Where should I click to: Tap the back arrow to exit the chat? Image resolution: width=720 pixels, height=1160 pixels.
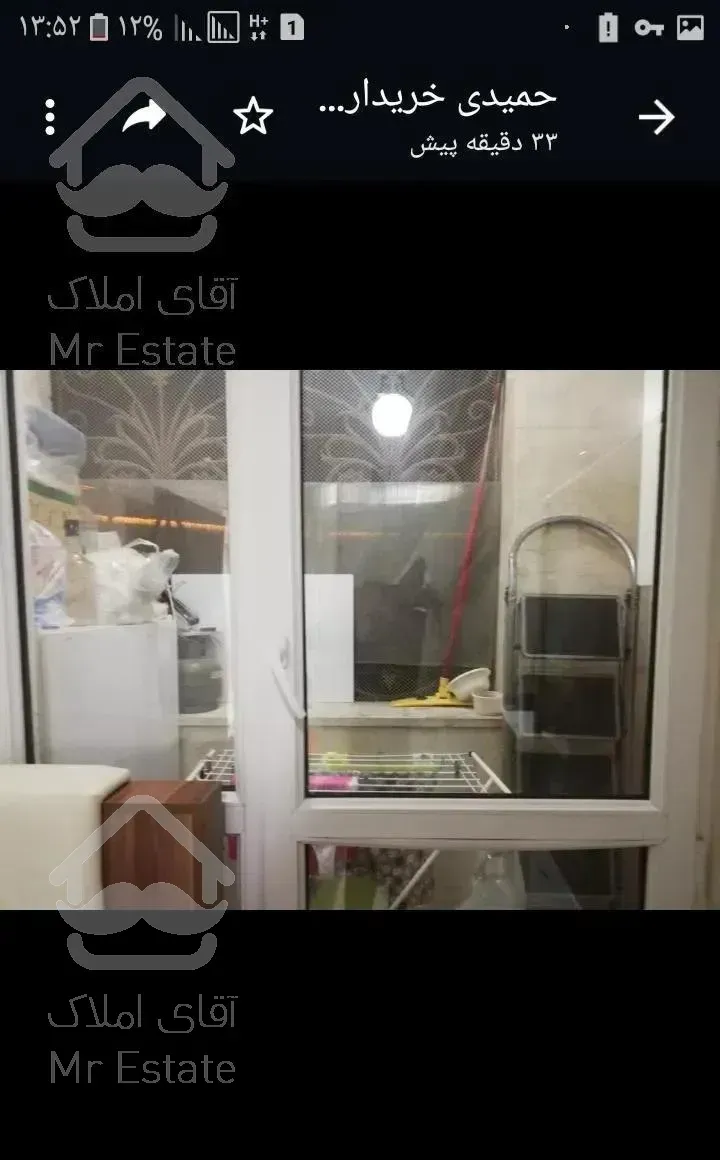(x=657, y=117)
